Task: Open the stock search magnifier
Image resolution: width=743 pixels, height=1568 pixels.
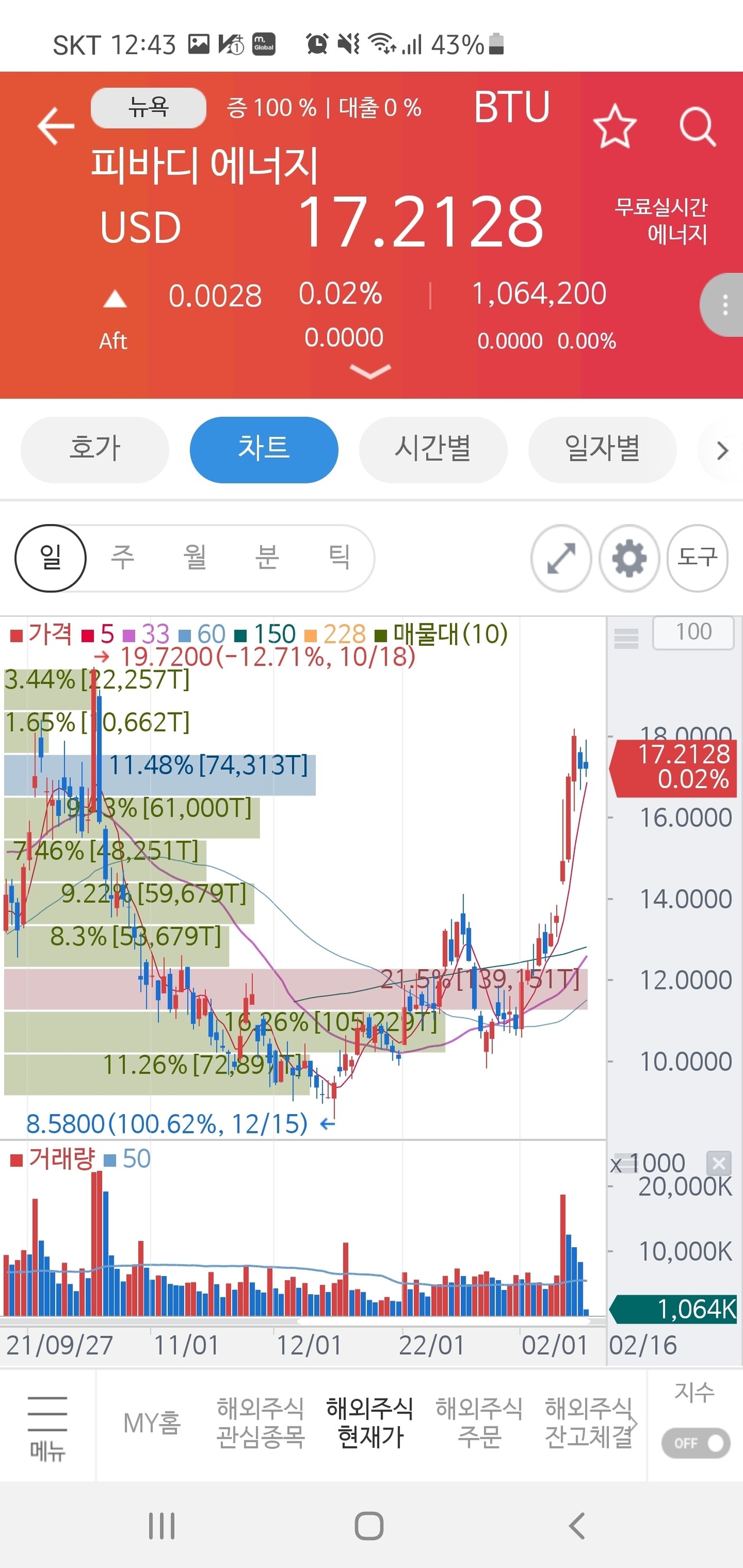Action: coord(697,127)
